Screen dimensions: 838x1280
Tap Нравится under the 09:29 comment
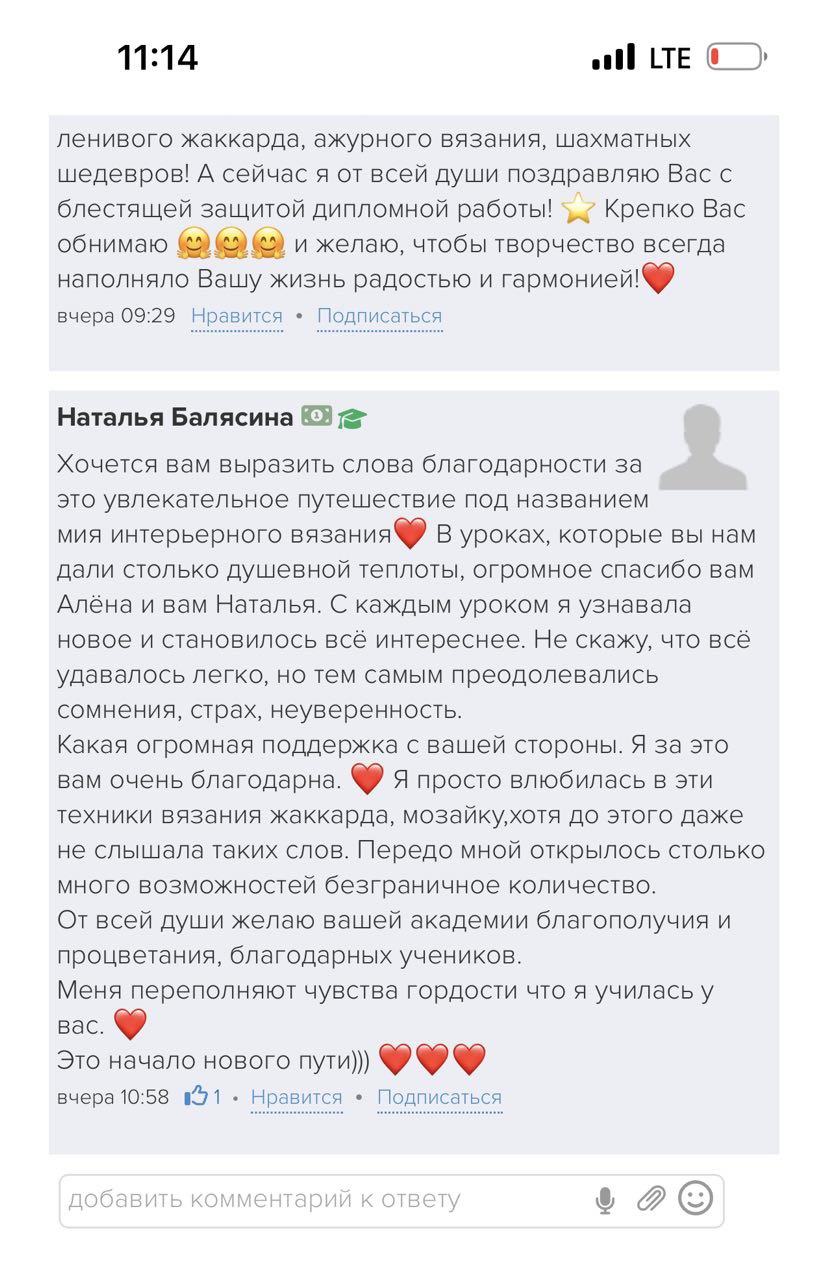[237, 316]
